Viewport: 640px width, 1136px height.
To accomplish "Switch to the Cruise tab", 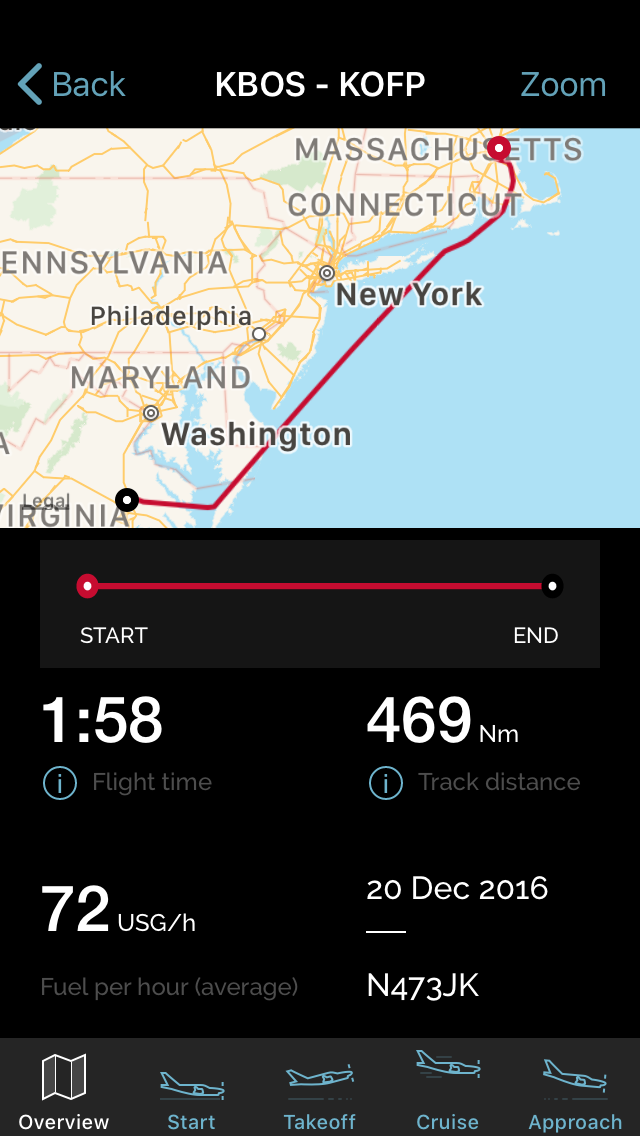I will point(447,1089).
